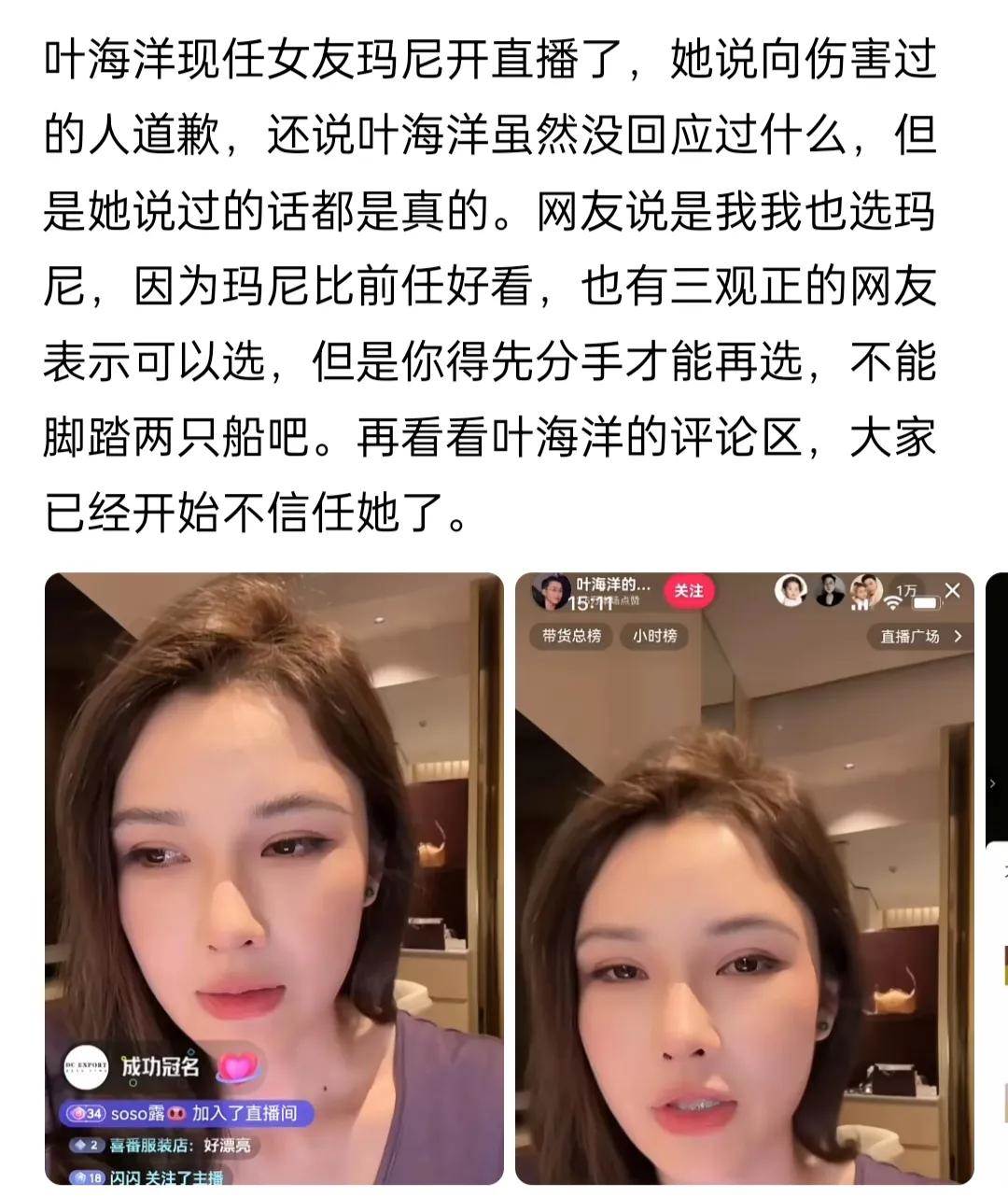Open the first livestream screenshot in the post

273,878
